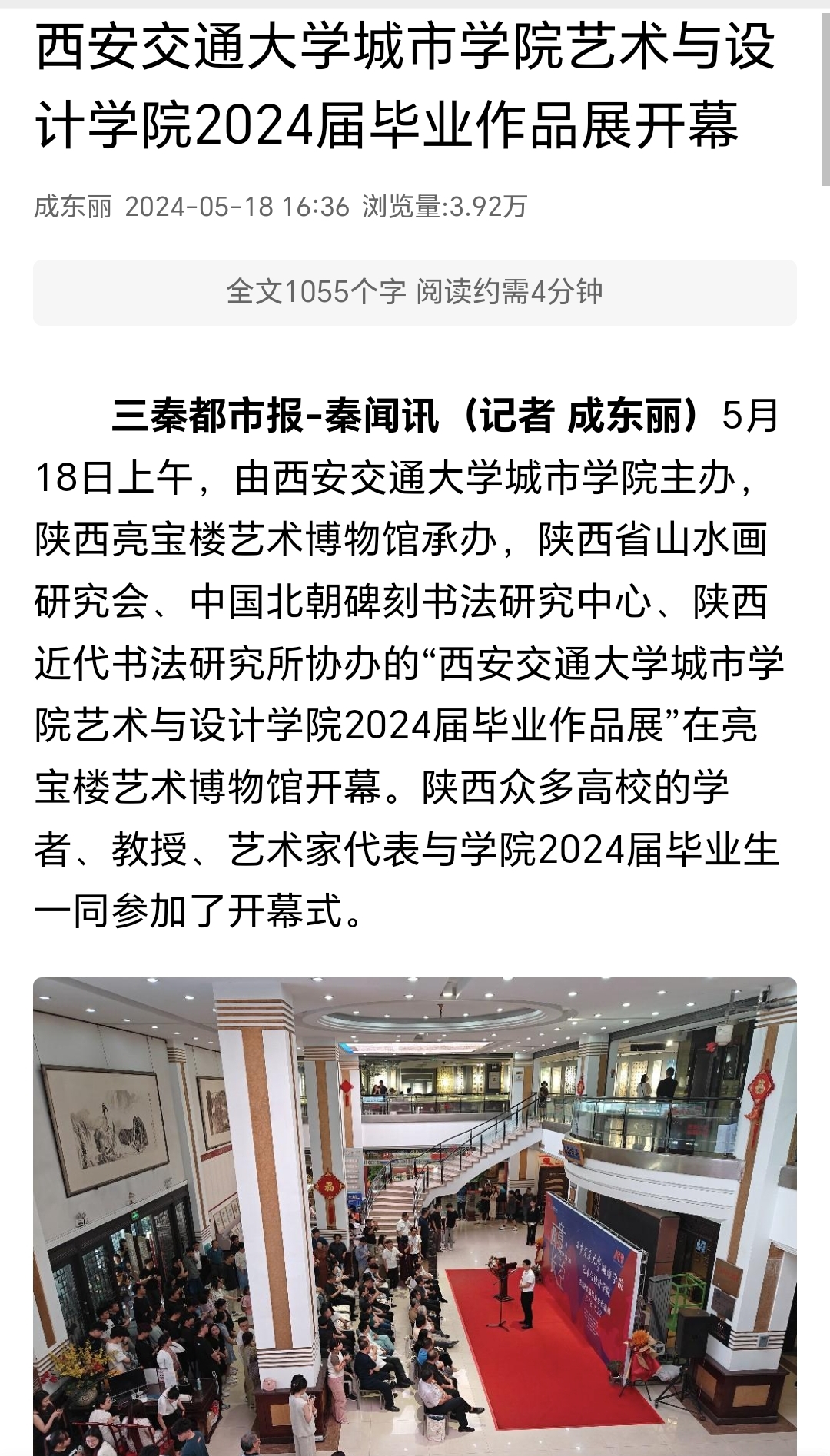Open the exhibition opening ceremony photo
The height and width of the screenshot is (1456, 830).
coord(415,1214)
